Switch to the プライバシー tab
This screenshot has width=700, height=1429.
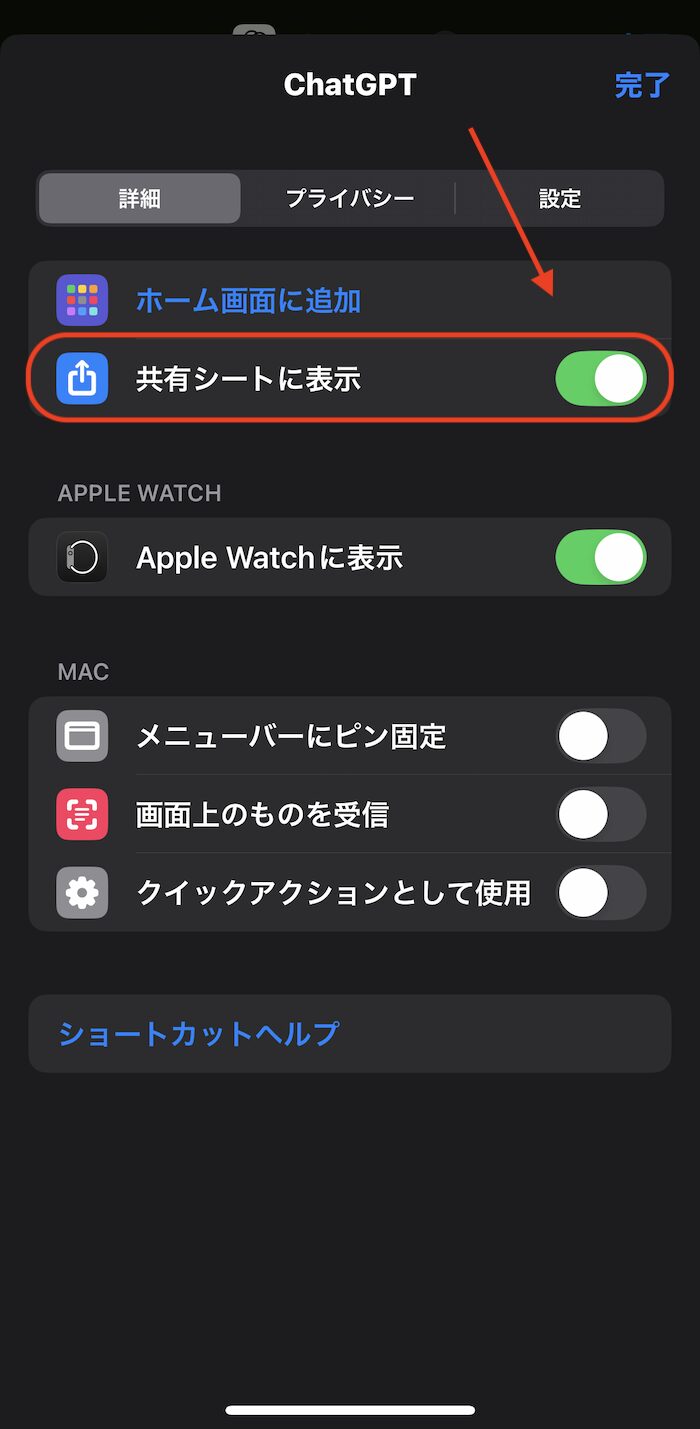coord(349,198)
